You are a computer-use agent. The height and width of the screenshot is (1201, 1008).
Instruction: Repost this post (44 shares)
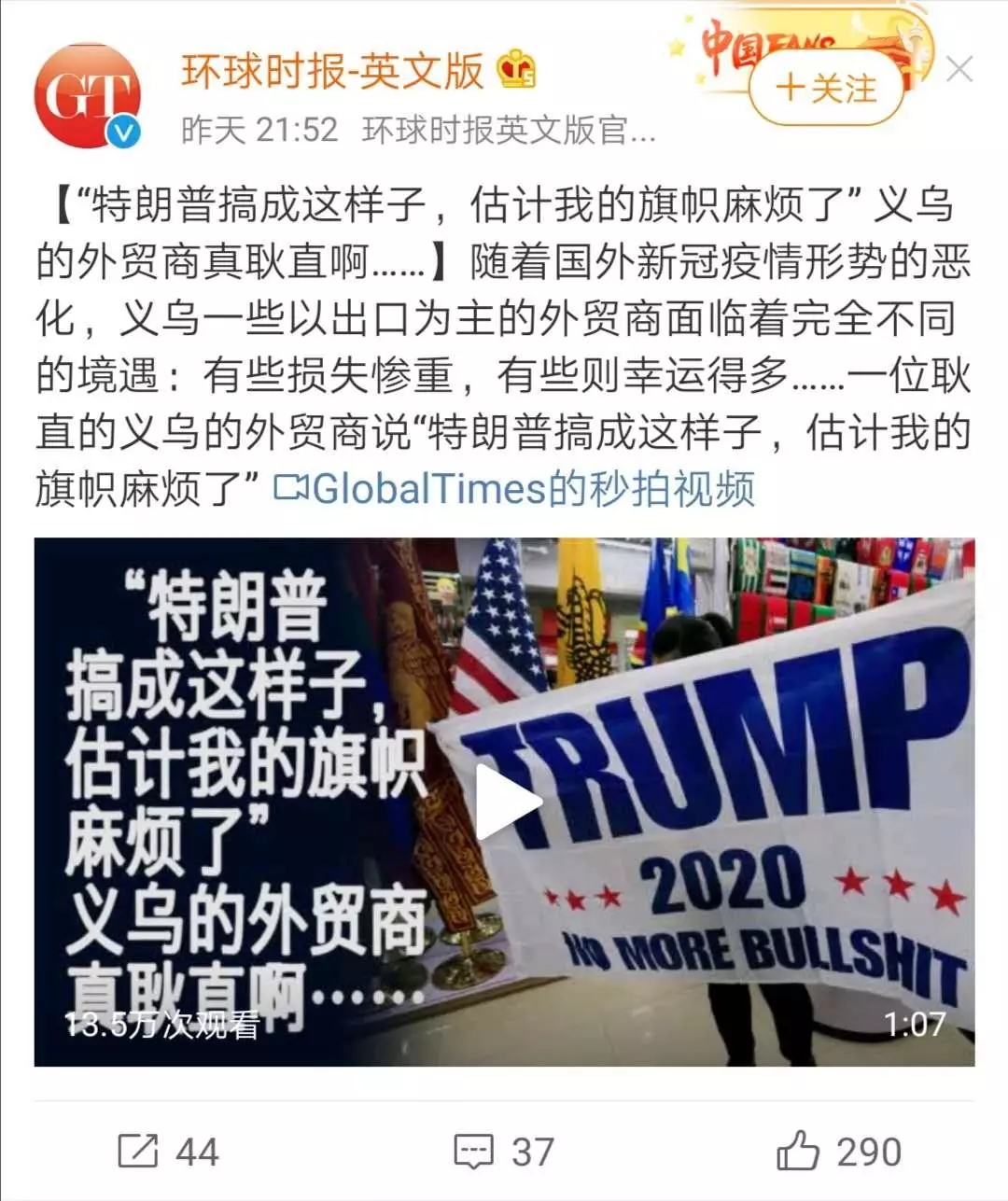(168, 1151)
